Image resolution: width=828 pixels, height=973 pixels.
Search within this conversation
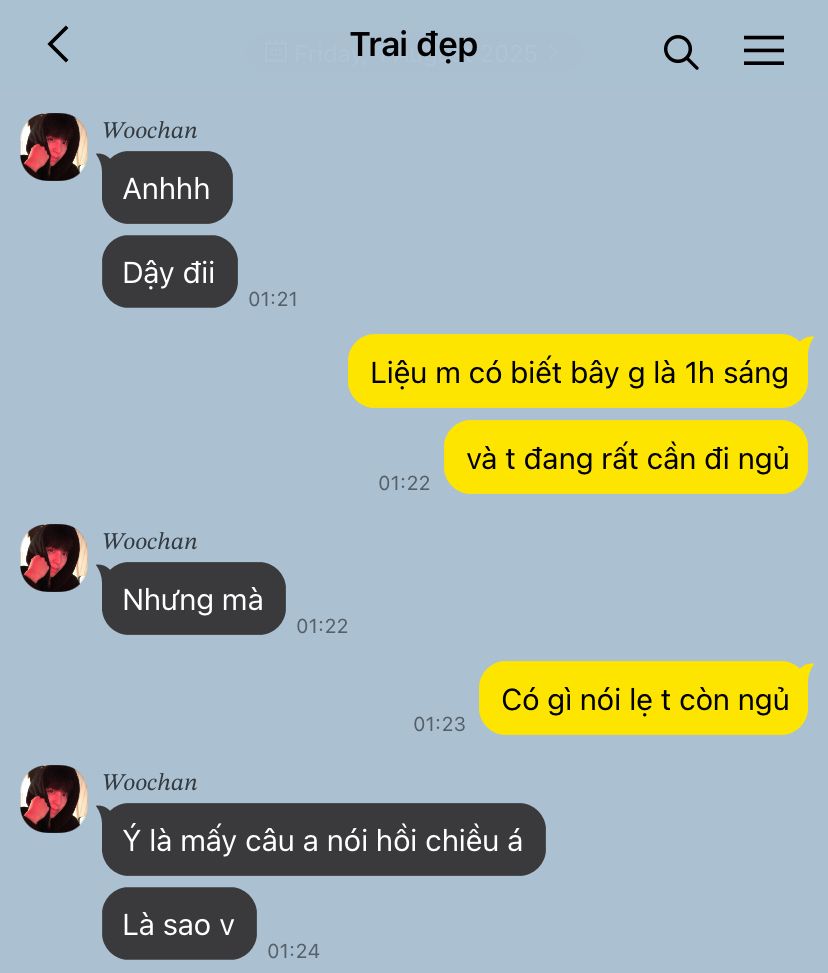(x=680, y=51)
